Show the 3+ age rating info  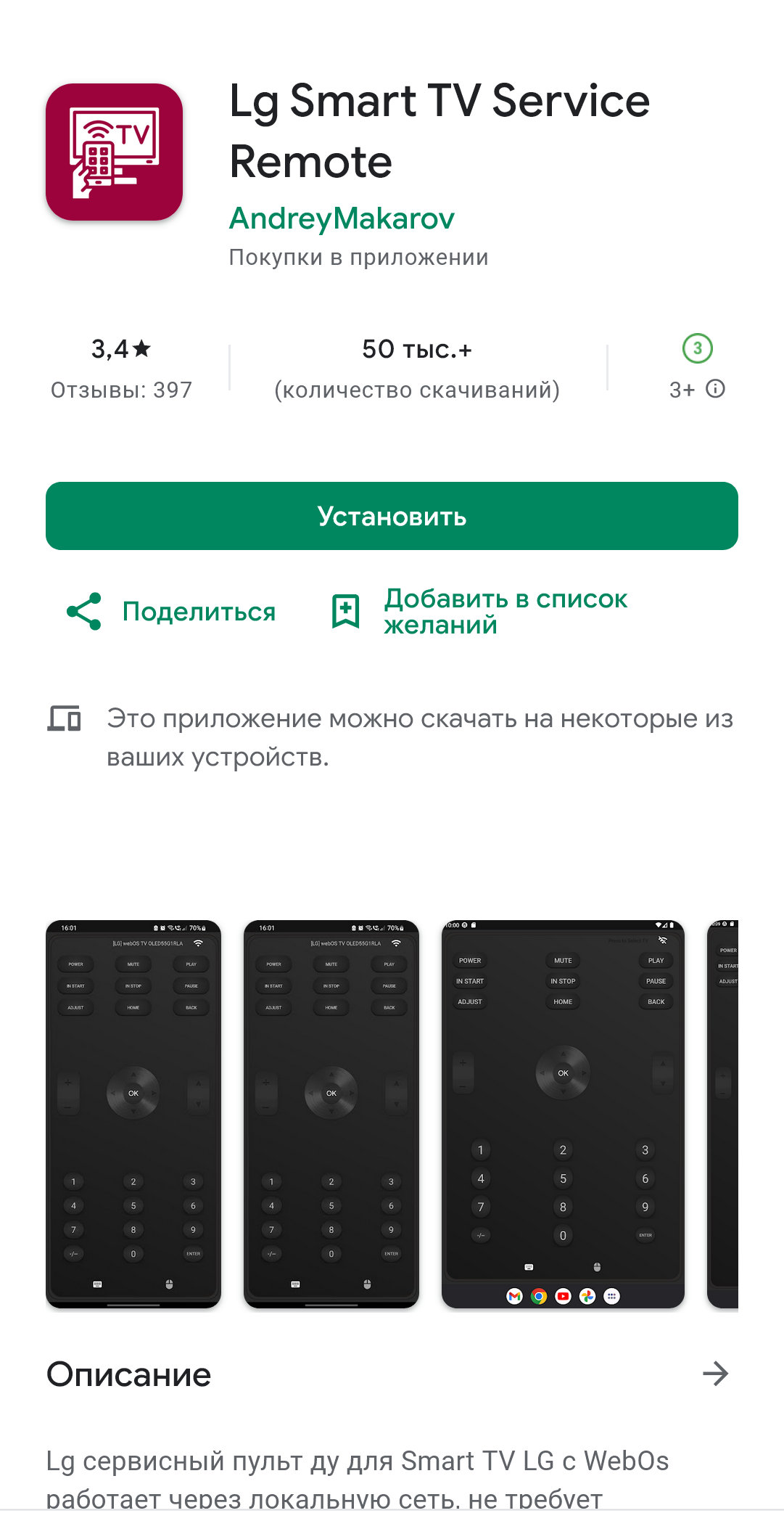(714, 390)
